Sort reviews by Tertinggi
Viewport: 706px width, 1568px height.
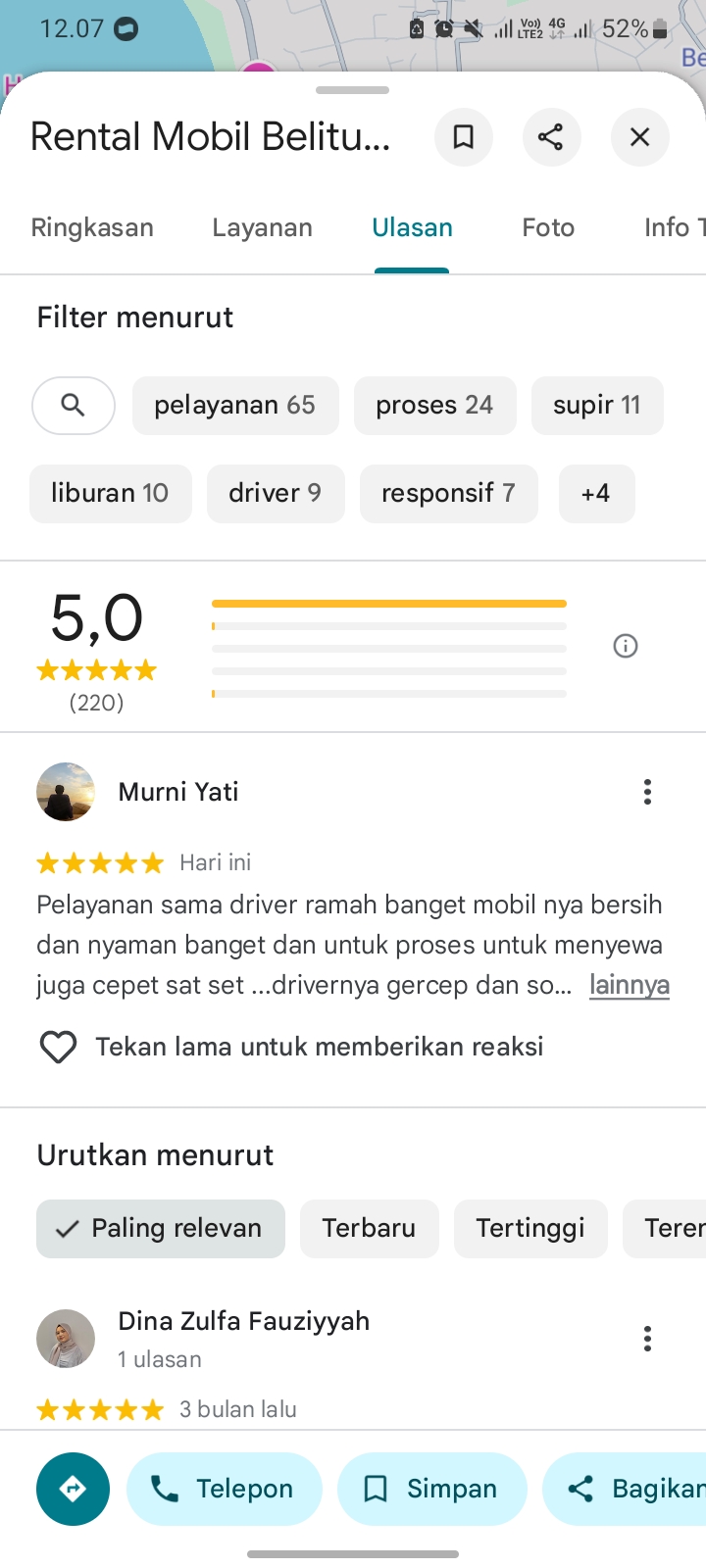[x=530, y=1228]
